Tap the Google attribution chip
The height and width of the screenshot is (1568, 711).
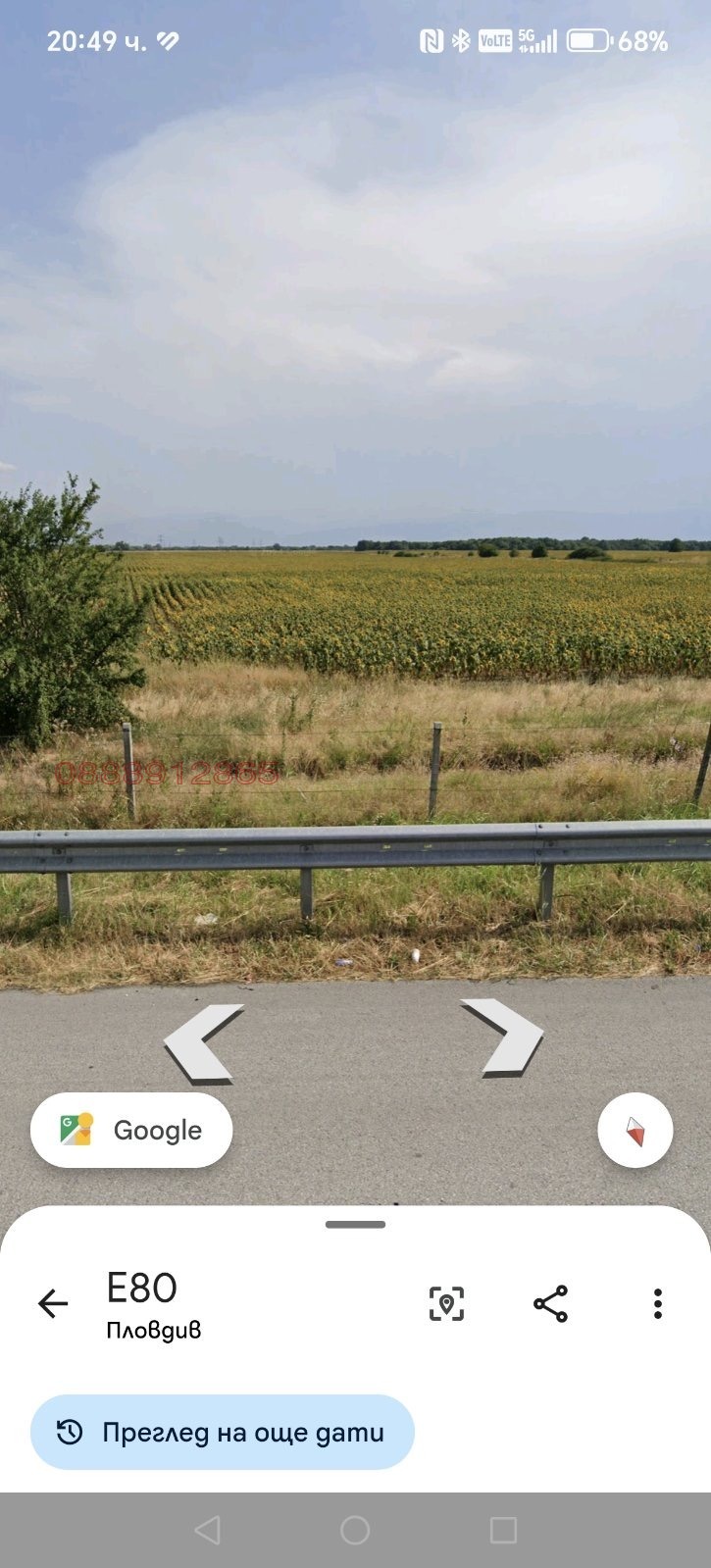pos(131,1130)
